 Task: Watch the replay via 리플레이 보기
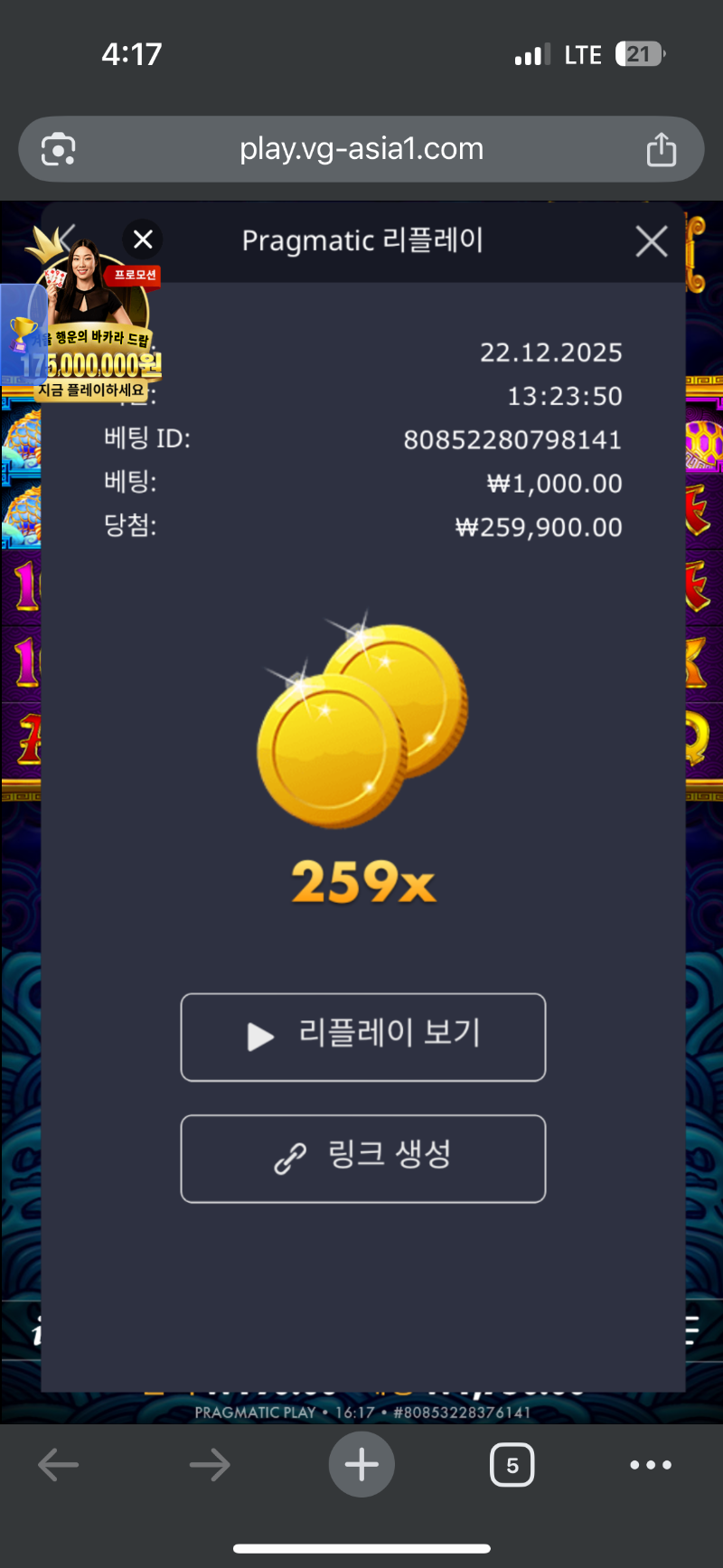(363, 1037)
